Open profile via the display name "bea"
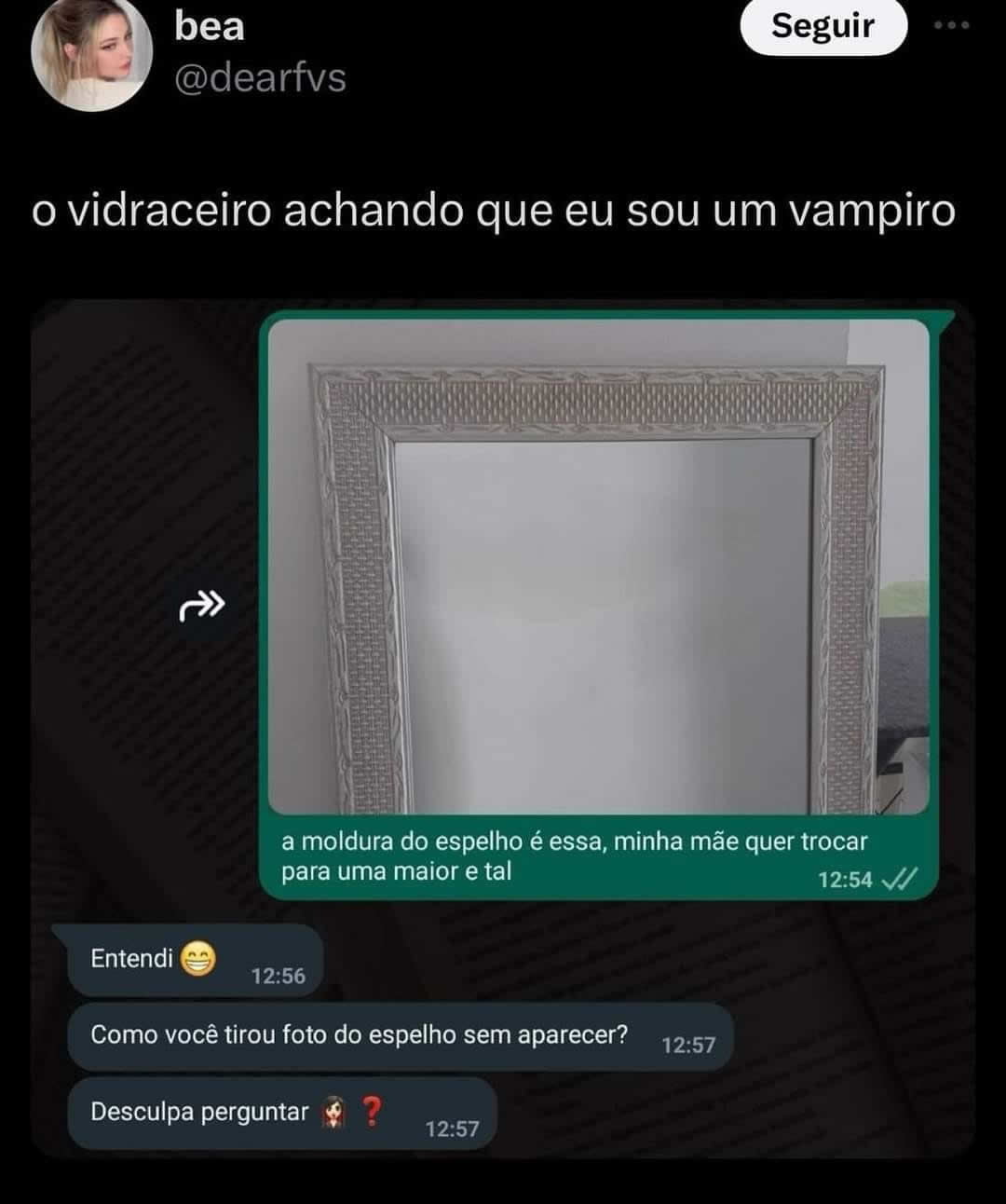Screen dimensions: 1006x1204 (x=207, y=26)
